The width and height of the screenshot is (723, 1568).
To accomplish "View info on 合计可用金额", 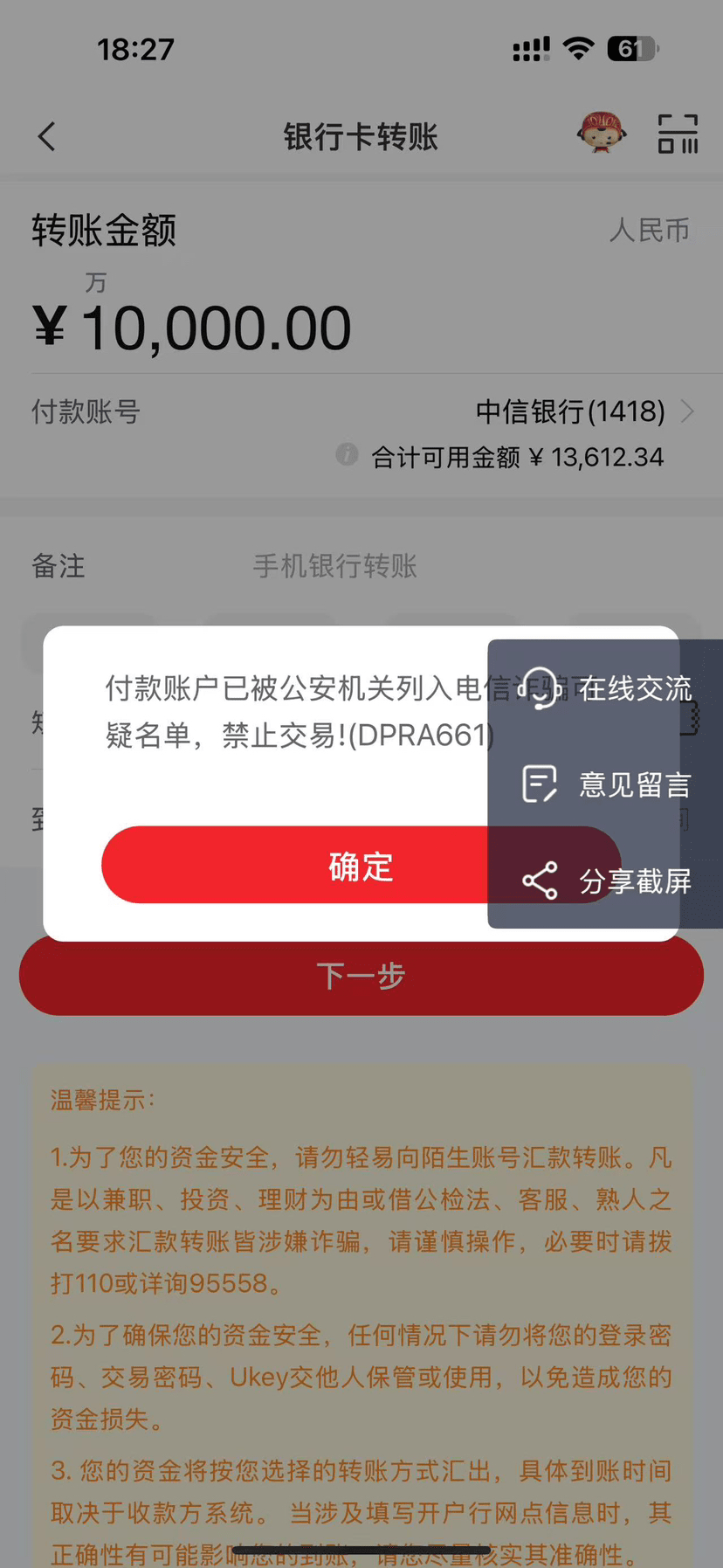I will [x=347, y=455].
